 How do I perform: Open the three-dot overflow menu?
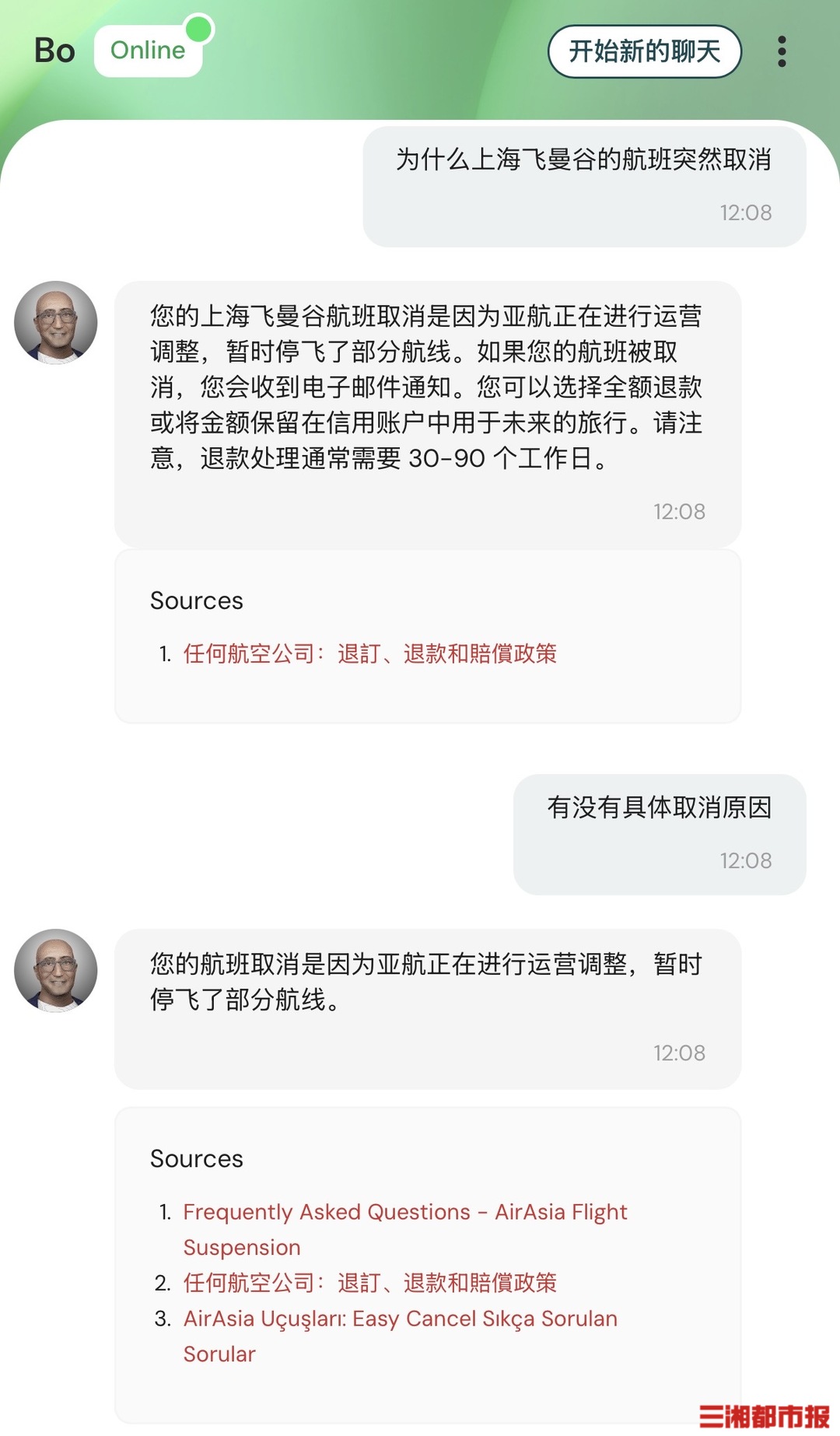782,51
